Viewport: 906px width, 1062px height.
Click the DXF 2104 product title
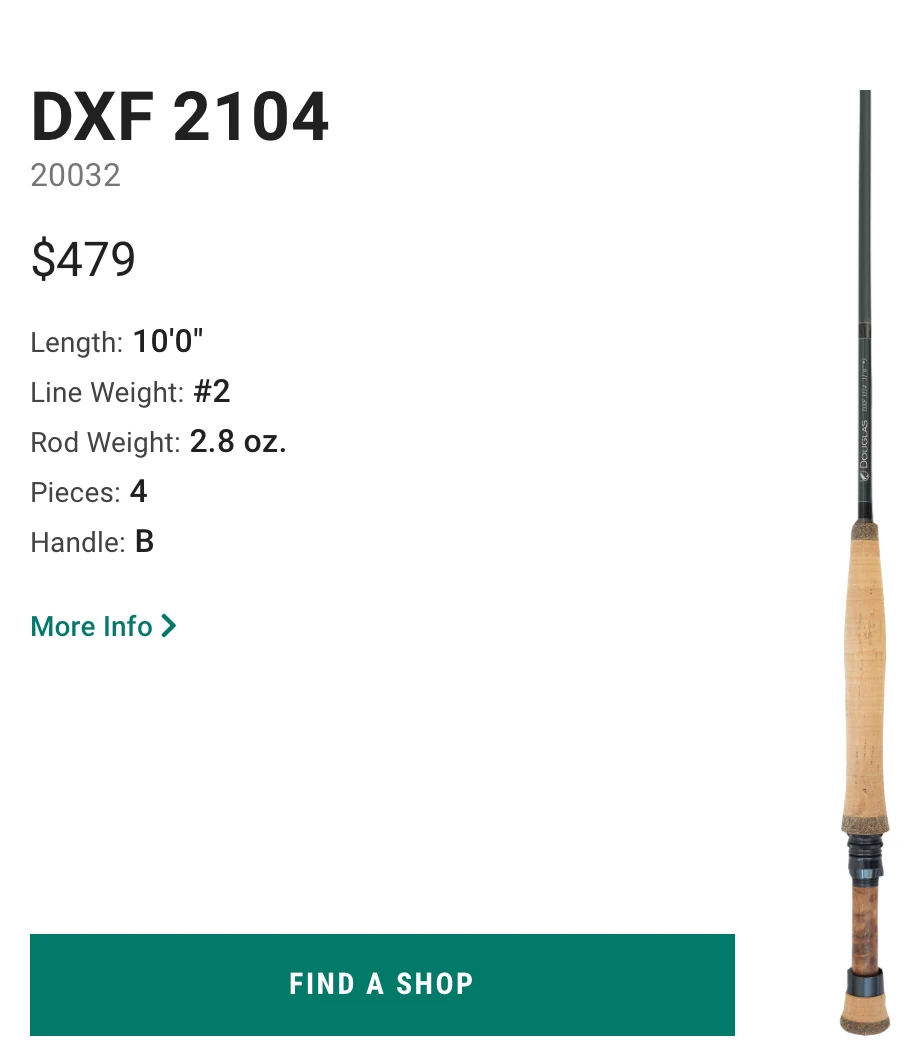point(180,116)
